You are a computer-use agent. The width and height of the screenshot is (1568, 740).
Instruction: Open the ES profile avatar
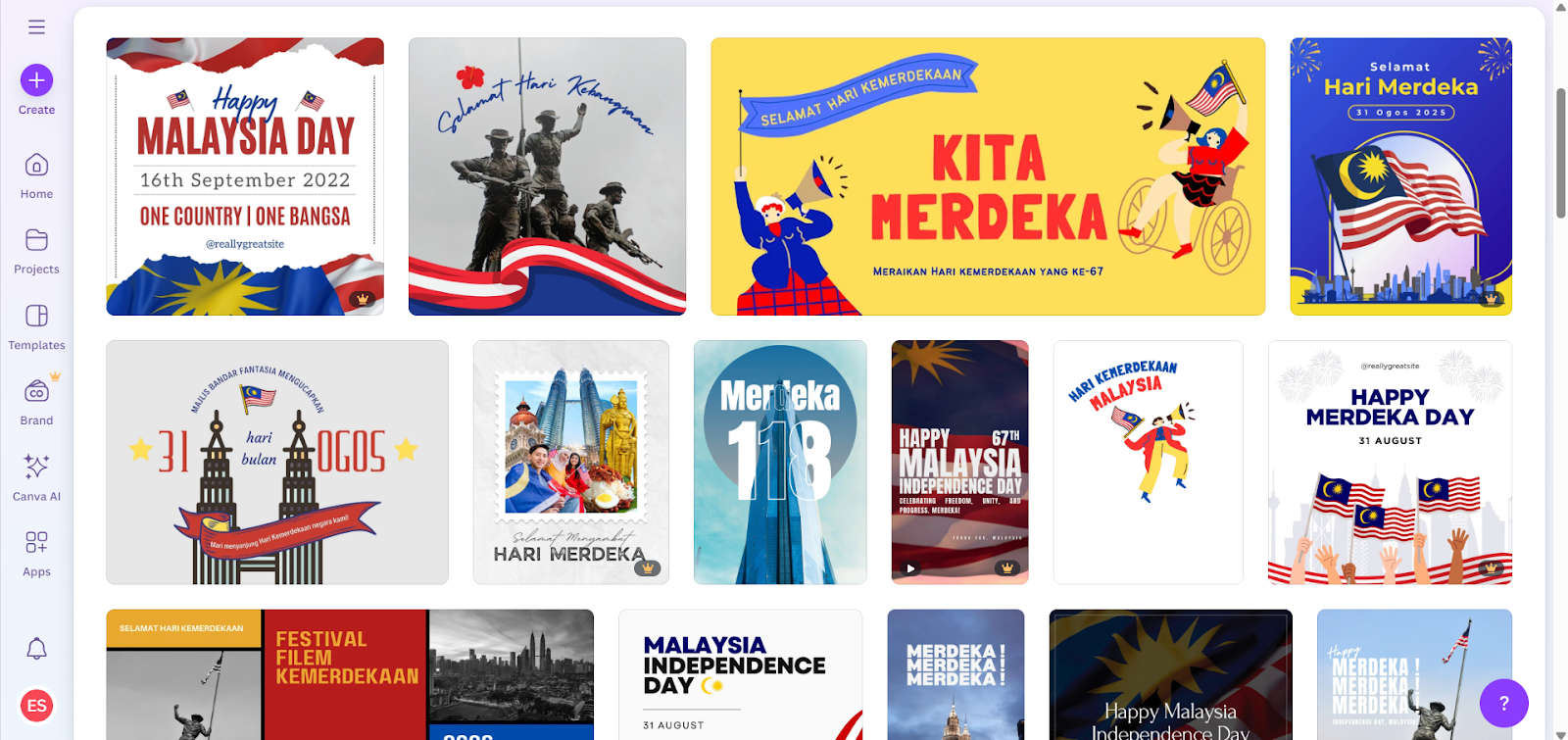36,705
